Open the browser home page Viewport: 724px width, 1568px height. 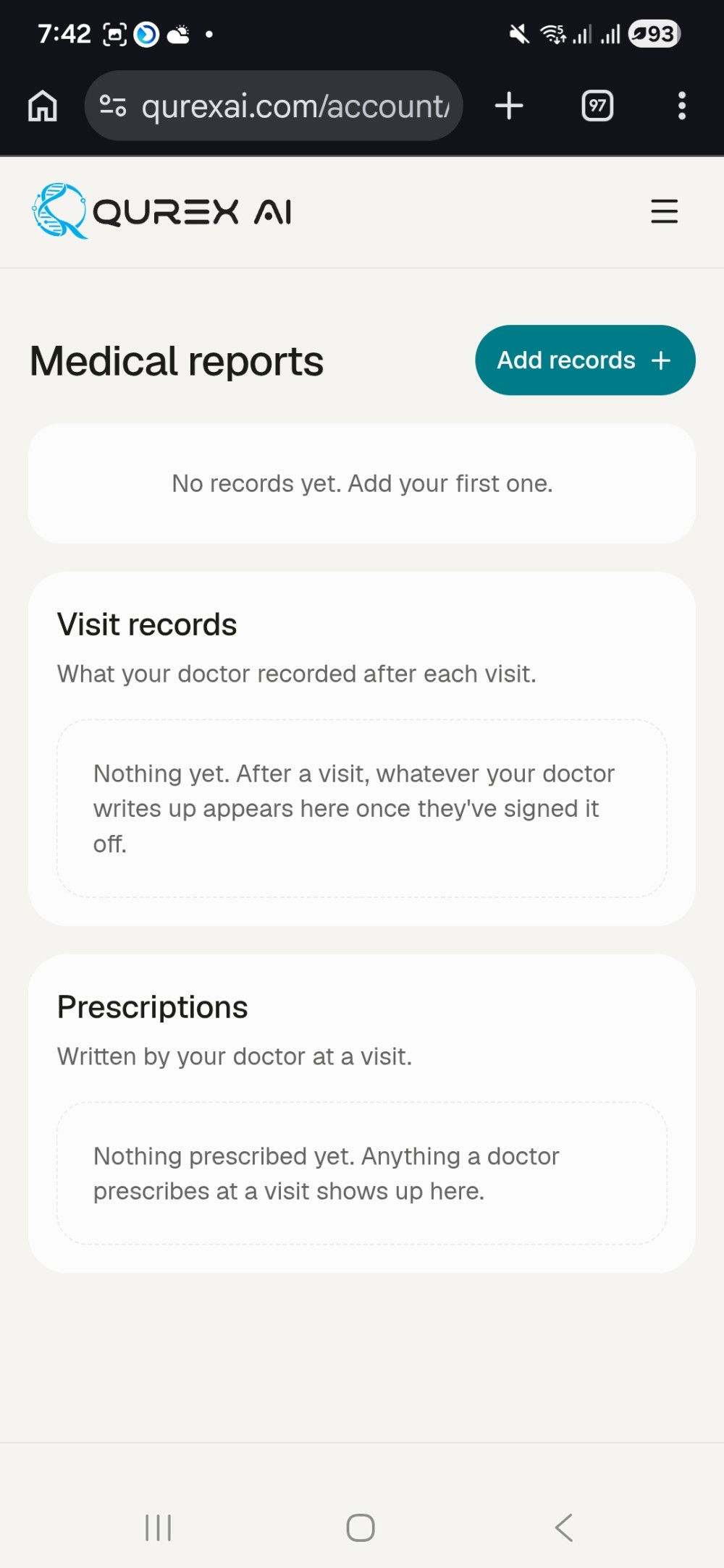pos(43,106)
